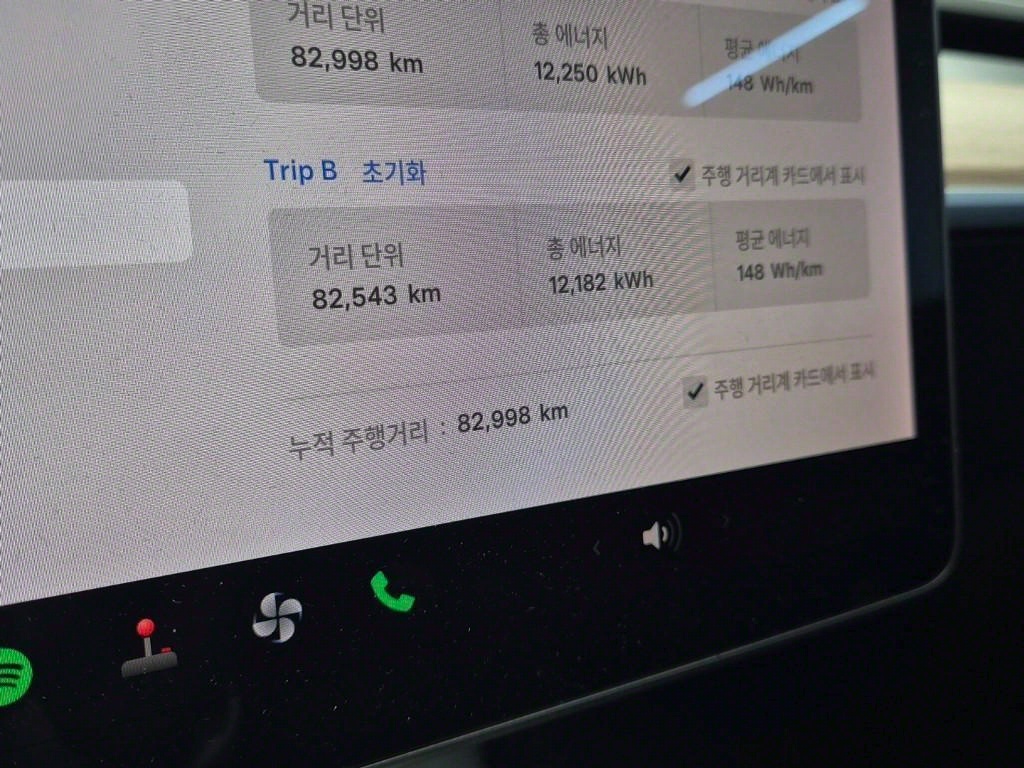
Task: Launch the arcade joystick app
Action: (x=149, y=650)
